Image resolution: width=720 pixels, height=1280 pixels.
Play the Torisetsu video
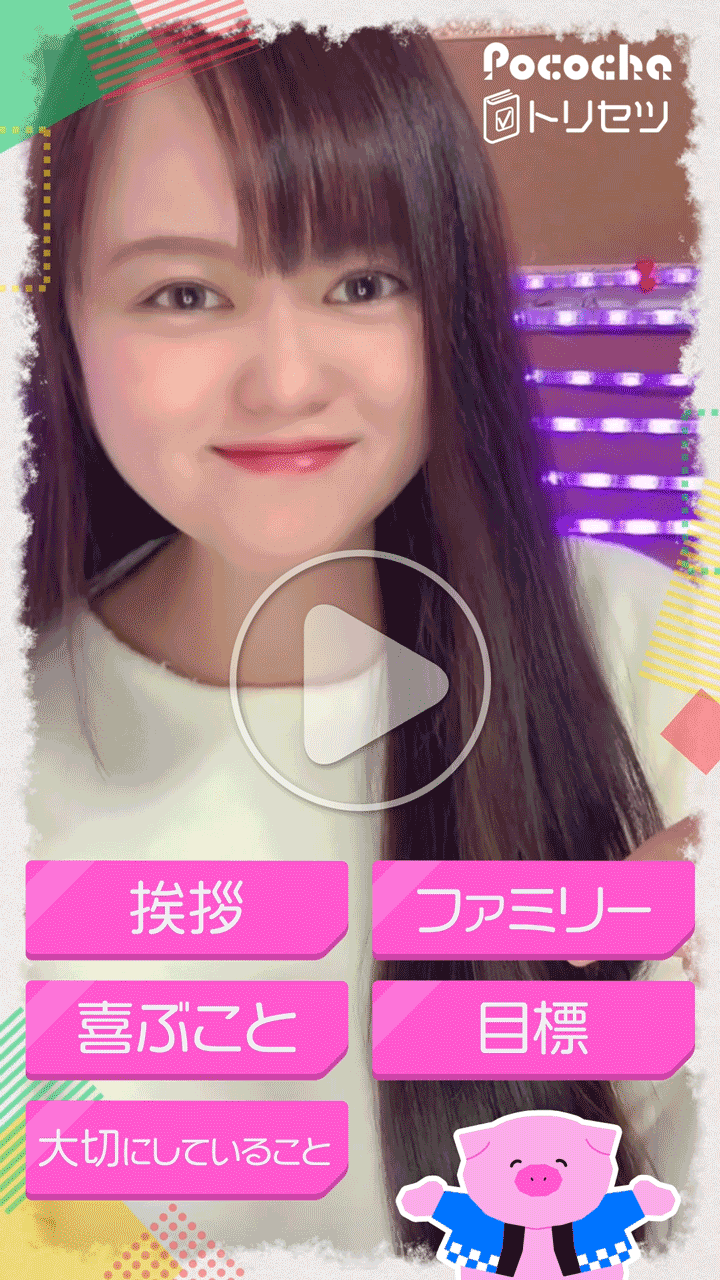(x=360, y=680)
